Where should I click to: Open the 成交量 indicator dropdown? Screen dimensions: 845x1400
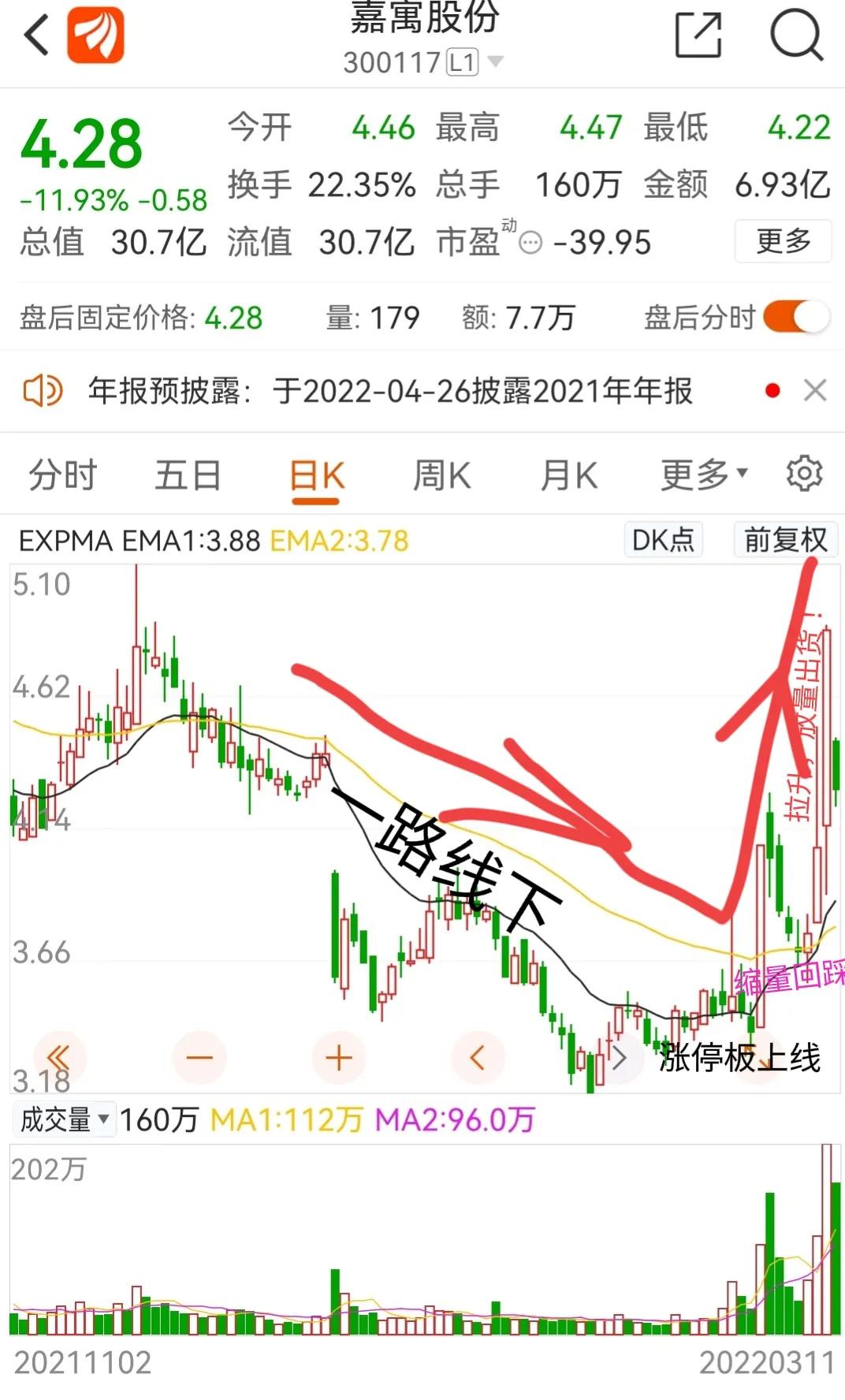coord(64,1119)
